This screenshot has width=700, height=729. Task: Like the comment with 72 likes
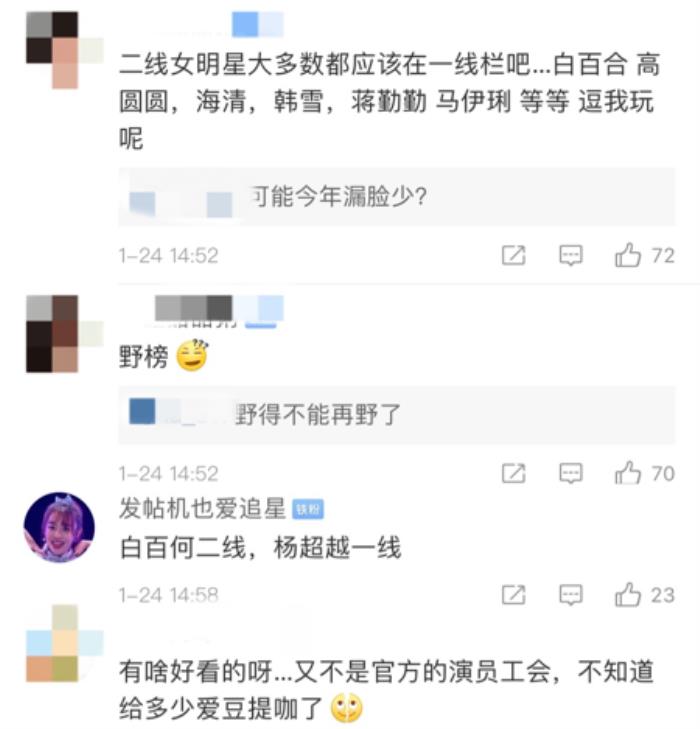click(628, 256)
